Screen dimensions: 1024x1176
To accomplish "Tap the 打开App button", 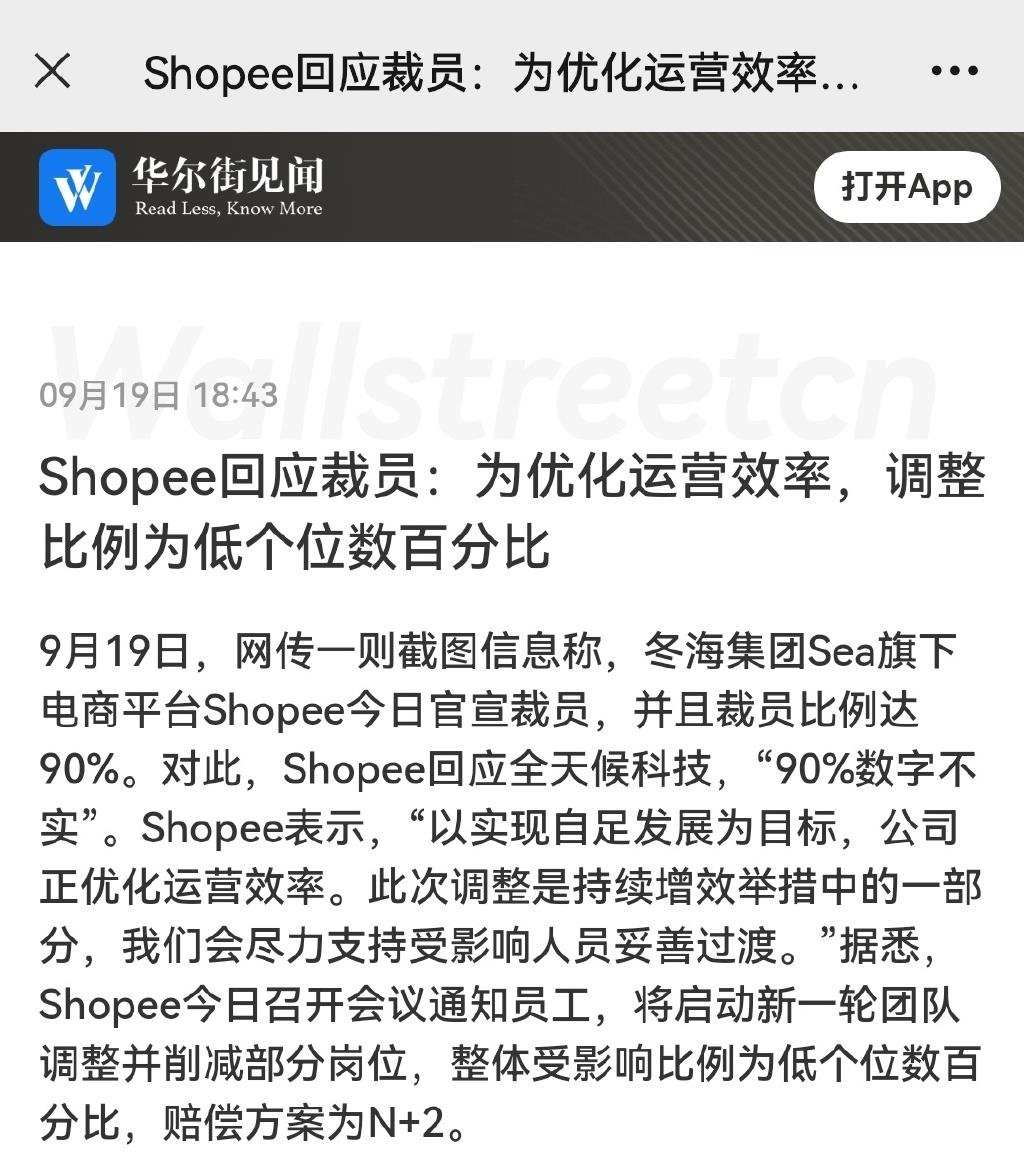I will tap(906, 187).
